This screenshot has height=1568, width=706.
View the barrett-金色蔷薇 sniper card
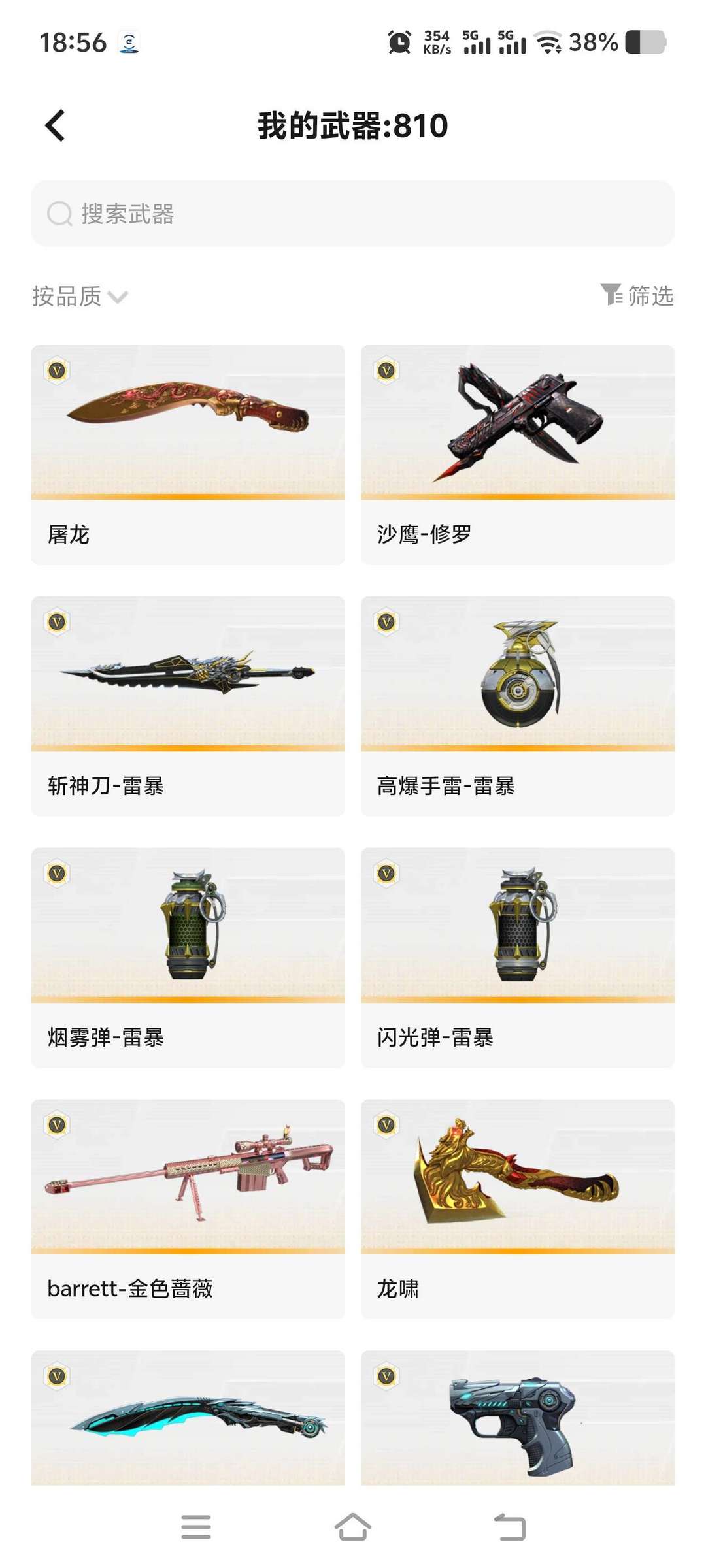(188, 1209)
